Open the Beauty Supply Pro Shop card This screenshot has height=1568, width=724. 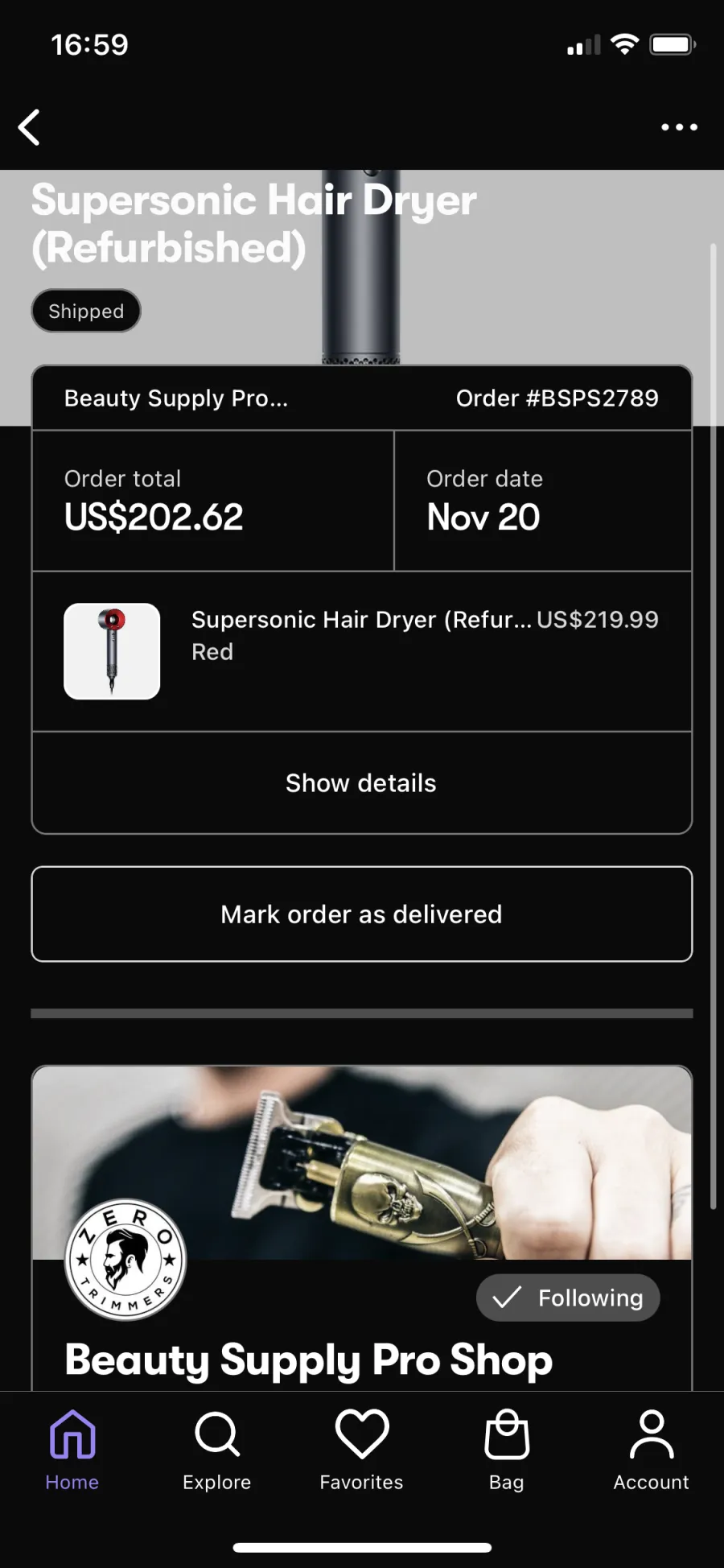pyautogui.click(x=361, y=1228)
